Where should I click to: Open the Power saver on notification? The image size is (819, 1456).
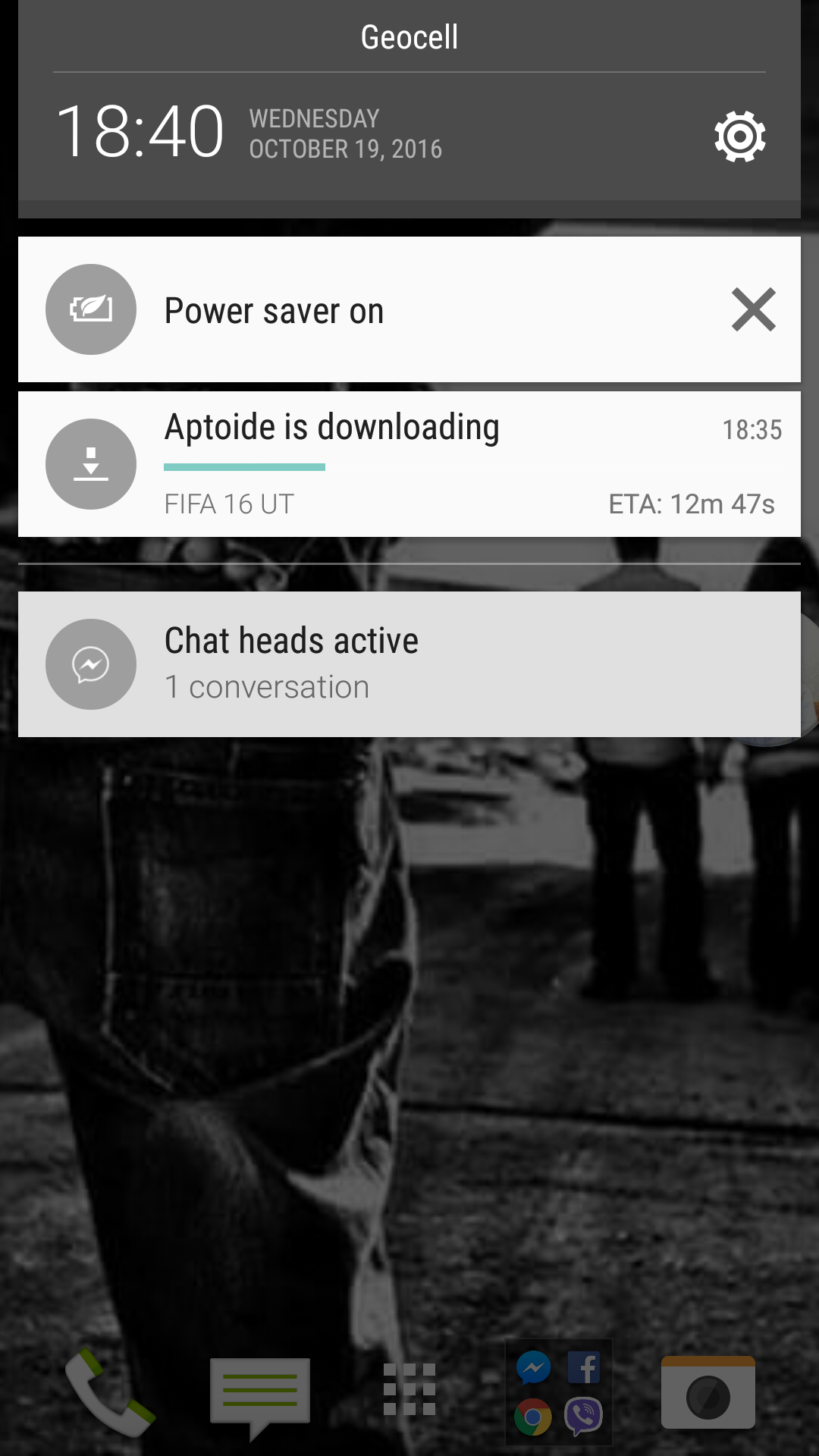[379, 309]
